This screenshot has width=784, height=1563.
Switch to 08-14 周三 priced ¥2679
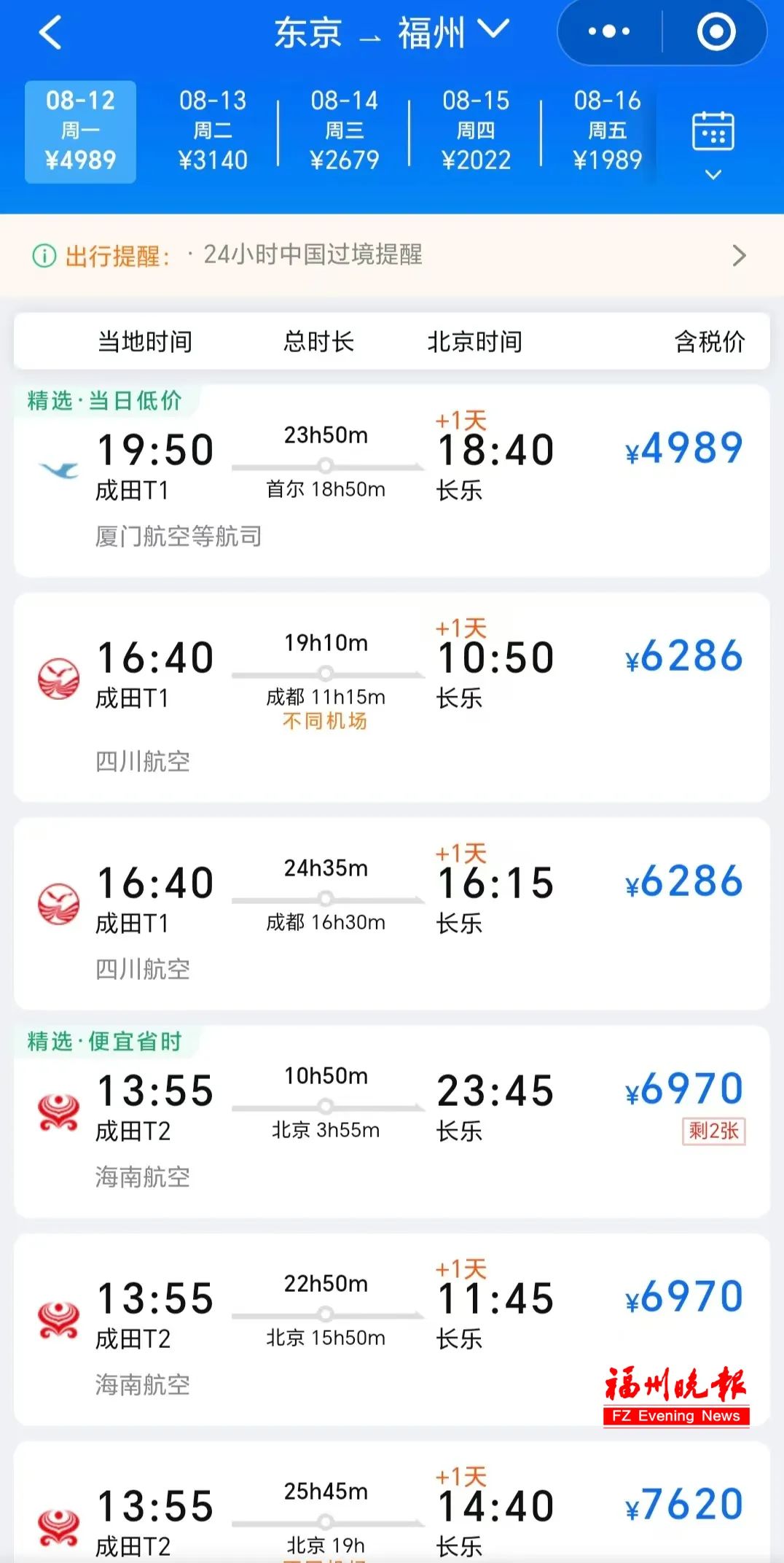[345, 131]
